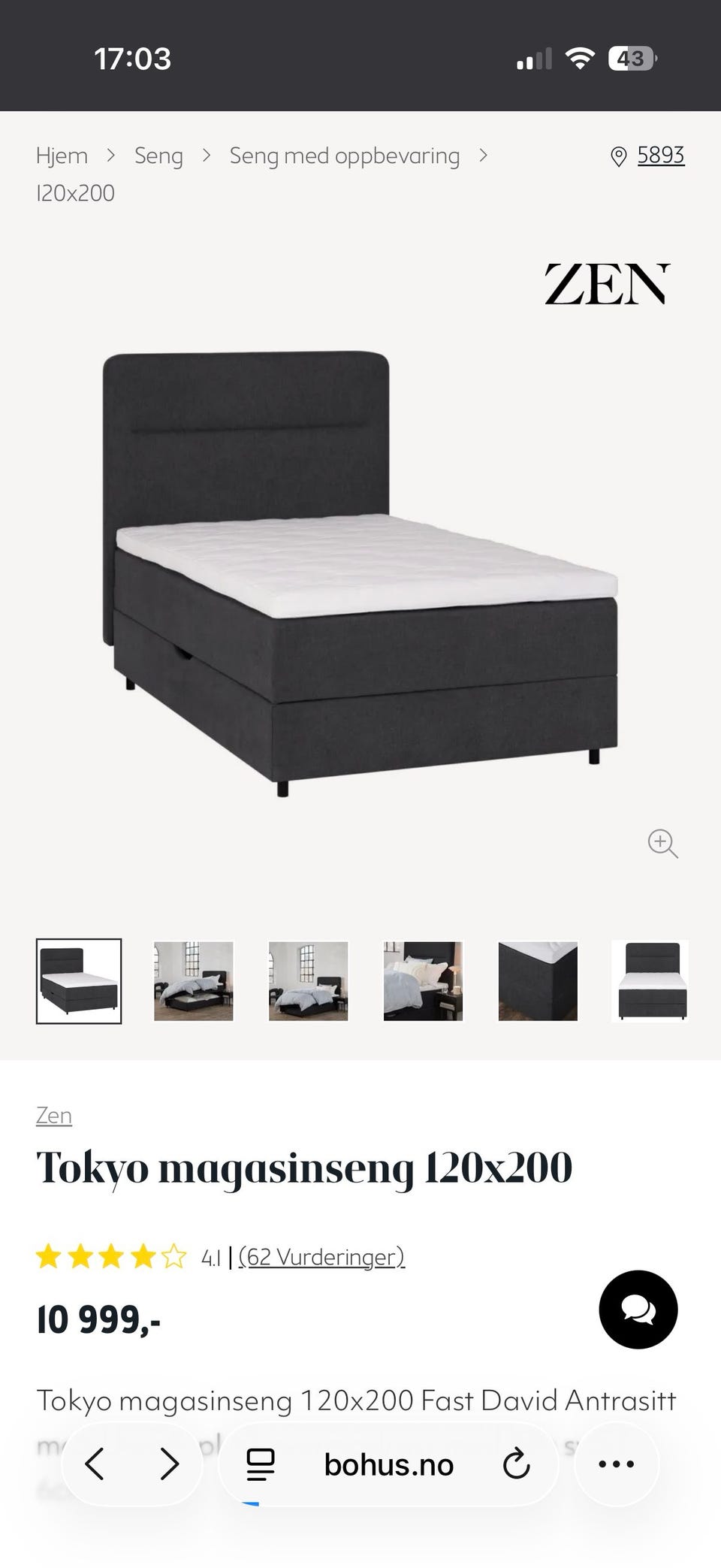The width and height of the screenshot is (721, 1568).
Task: Show the third thumbnail of made bed in room
Action: pyautogui.click(x=309, y=980)
